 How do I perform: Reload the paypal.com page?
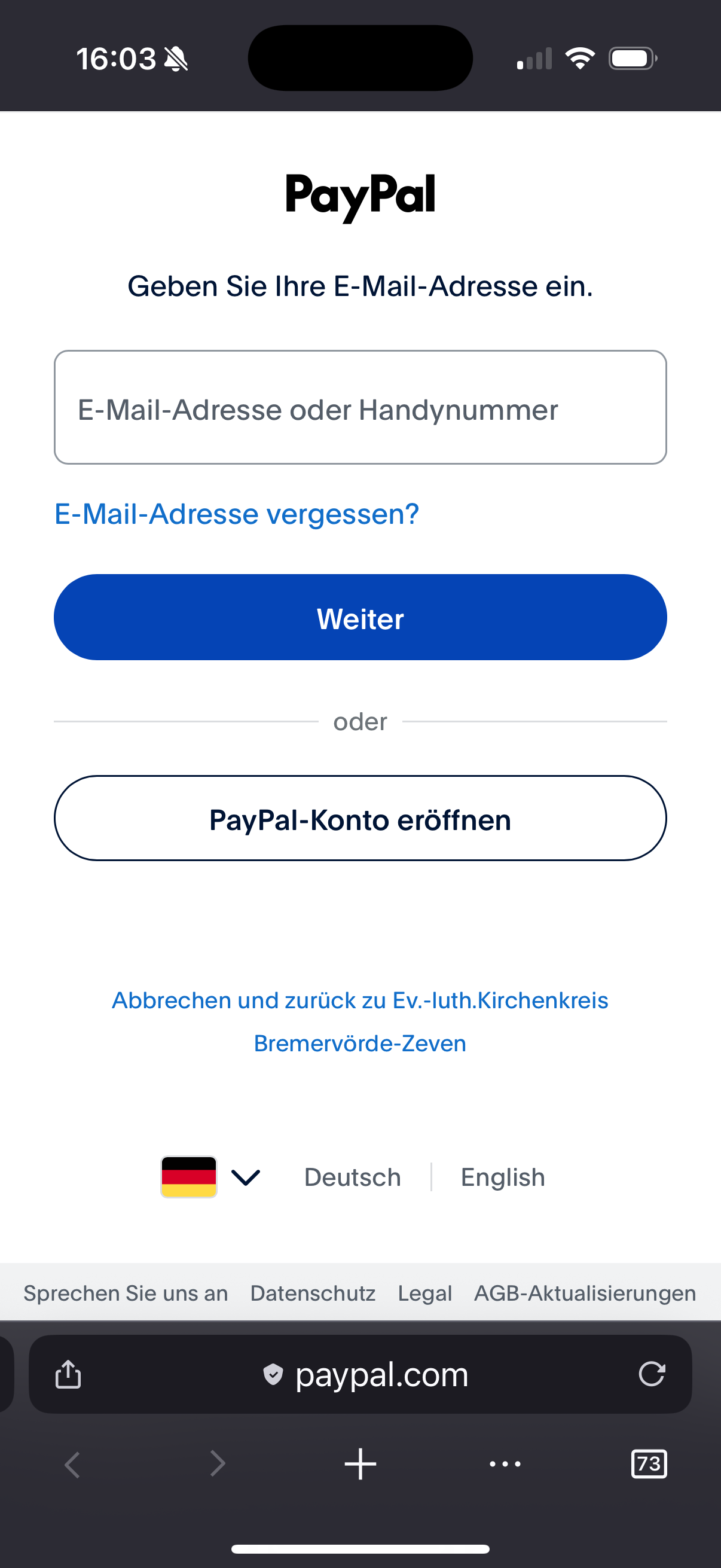653,1375
